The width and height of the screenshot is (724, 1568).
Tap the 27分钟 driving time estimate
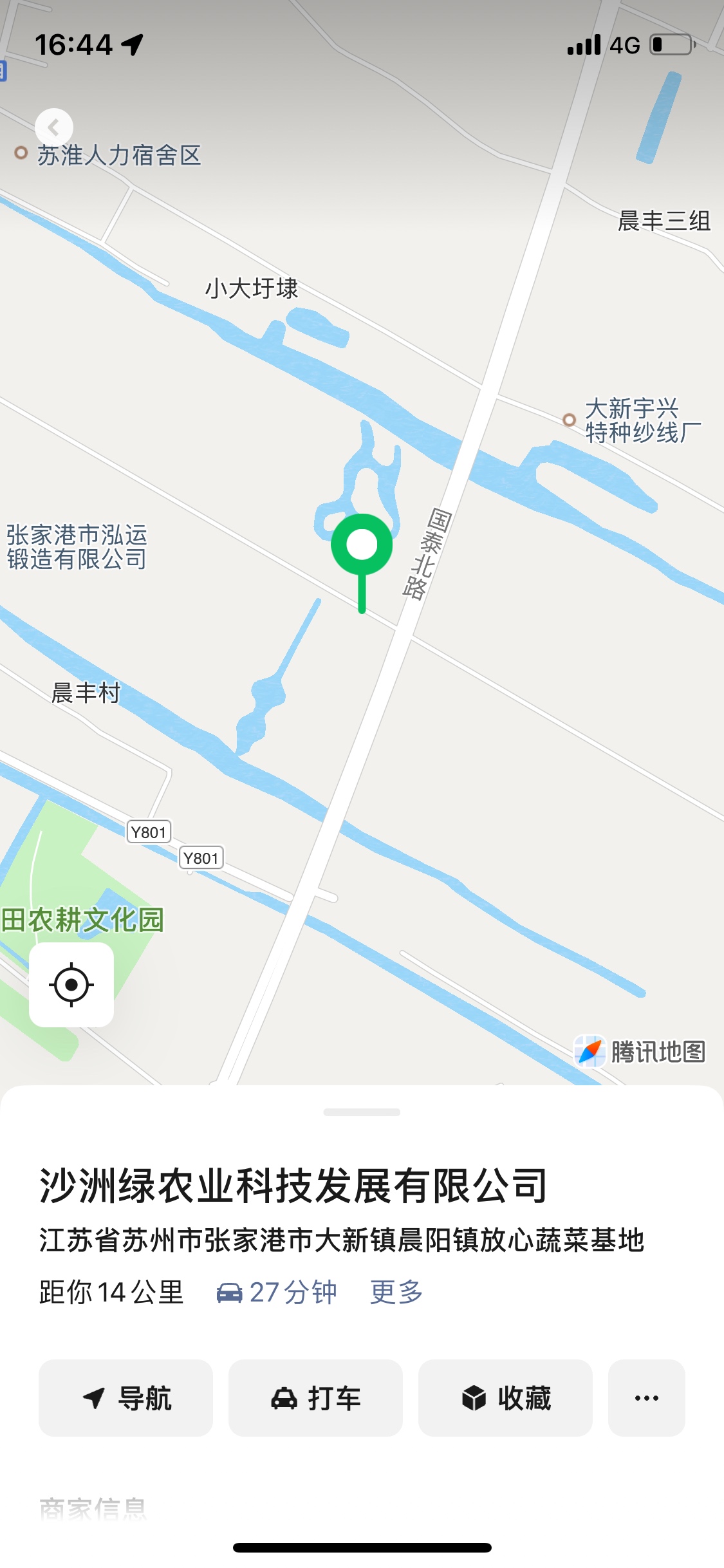(277, 1292)
